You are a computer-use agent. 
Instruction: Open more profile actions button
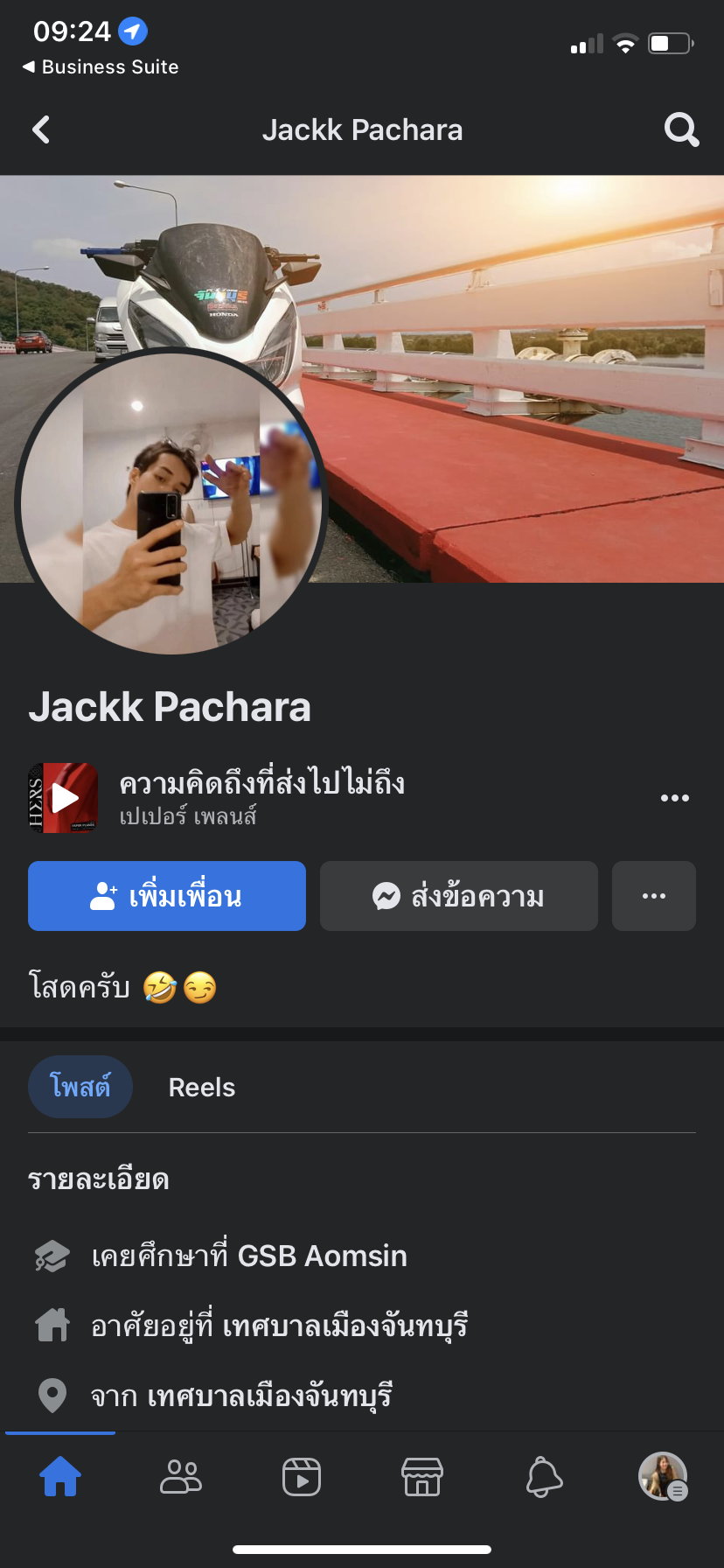(x=653, y=896)
